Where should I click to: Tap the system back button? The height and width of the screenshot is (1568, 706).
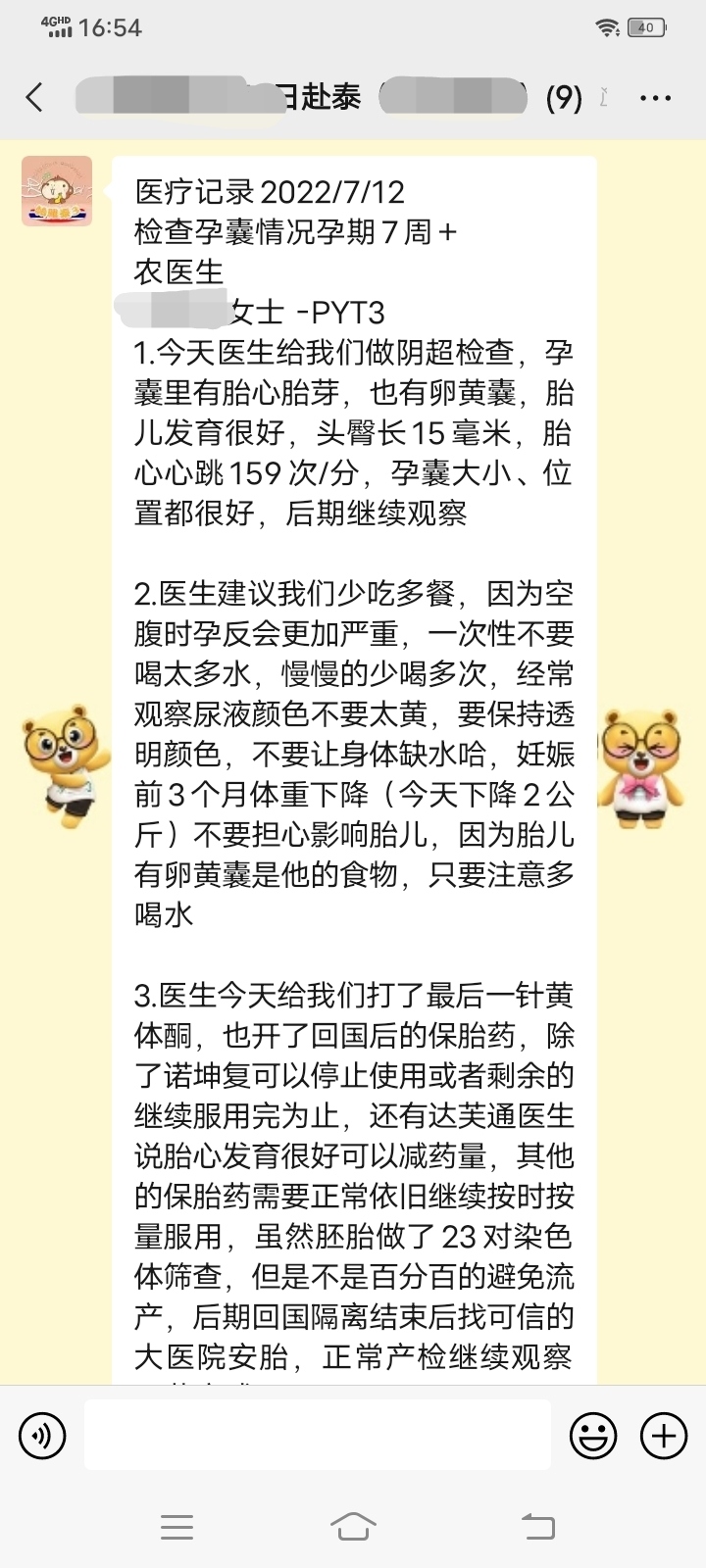(537, 1526)
